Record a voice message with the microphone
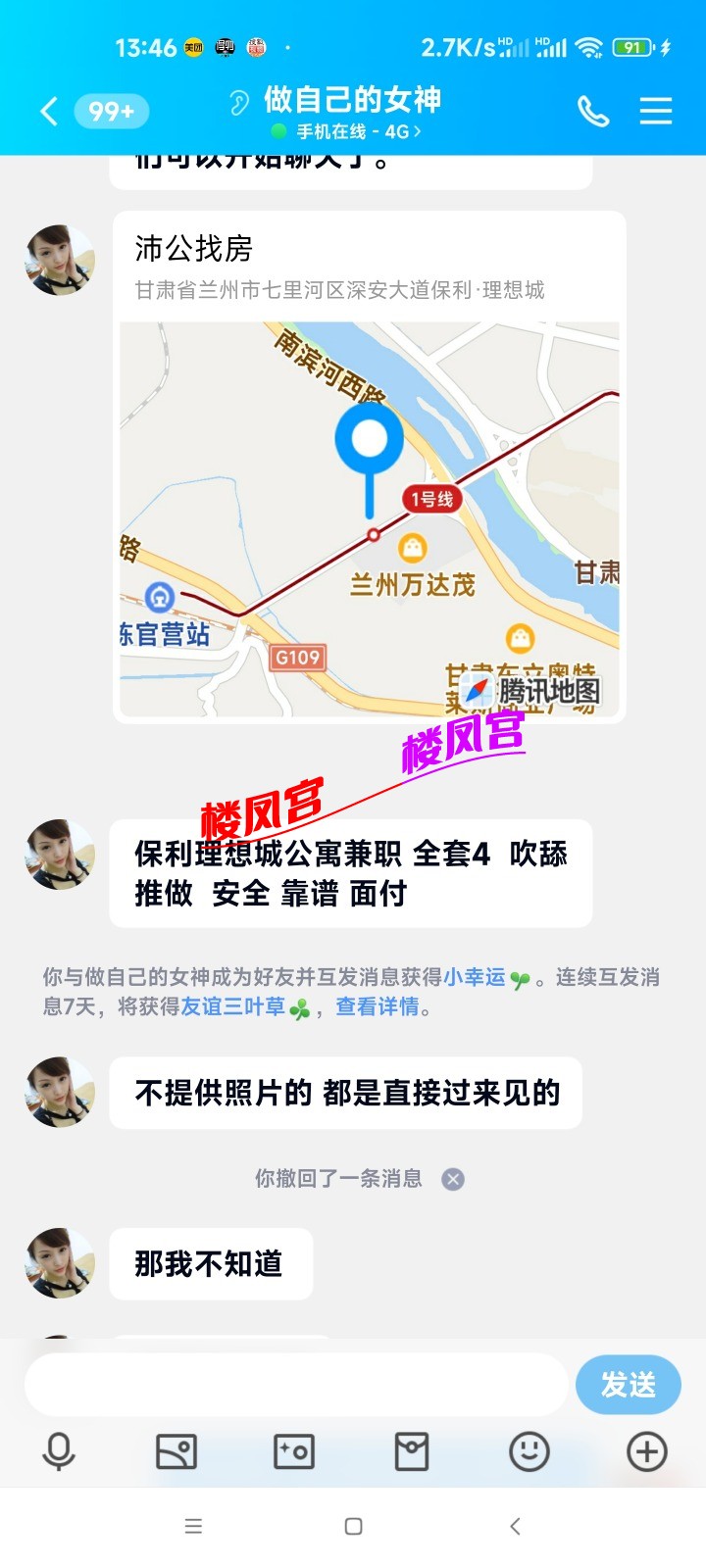Viewport: 706px width, 1568px height. (59, 1451)
